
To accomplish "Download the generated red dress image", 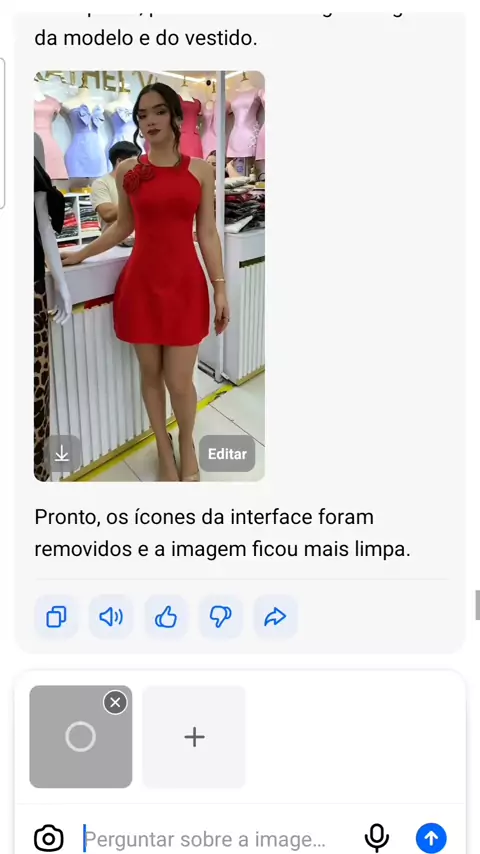I will pyautogui.click(x=62, y=453).
